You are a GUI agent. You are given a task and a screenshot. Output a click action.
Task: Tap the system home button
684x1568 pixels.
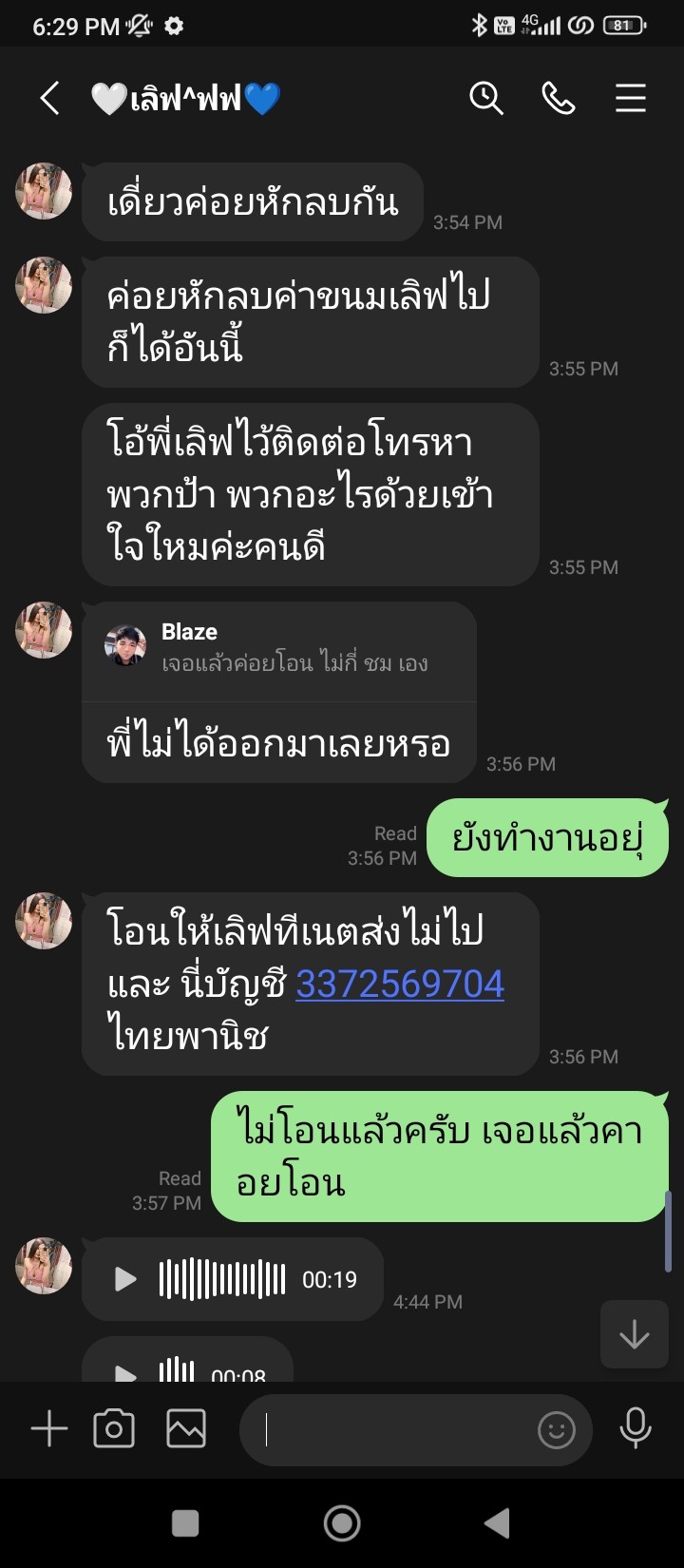[x=342, y=1523]
